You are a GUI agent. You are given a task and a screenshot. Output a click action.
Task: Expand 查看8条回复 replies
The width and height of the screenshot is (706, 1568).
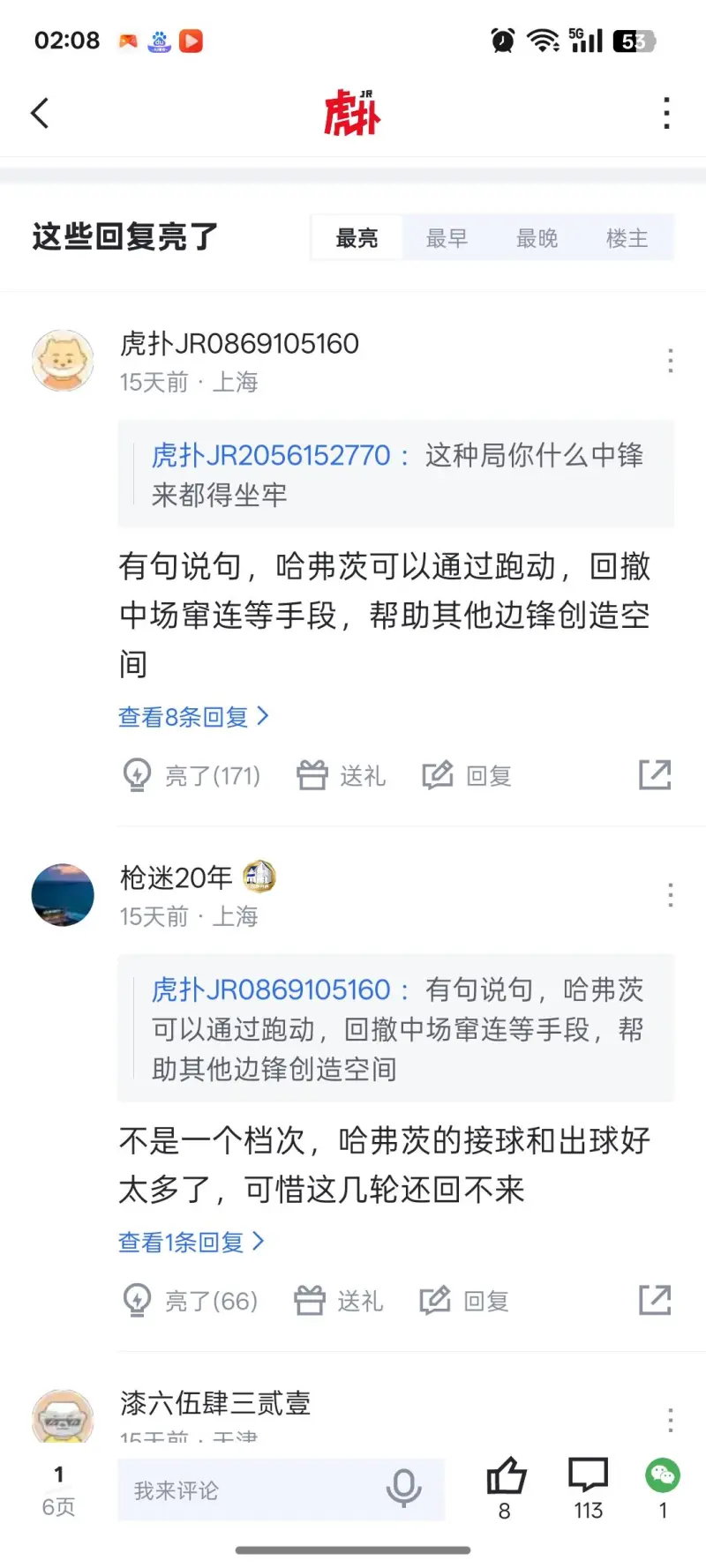192,717
